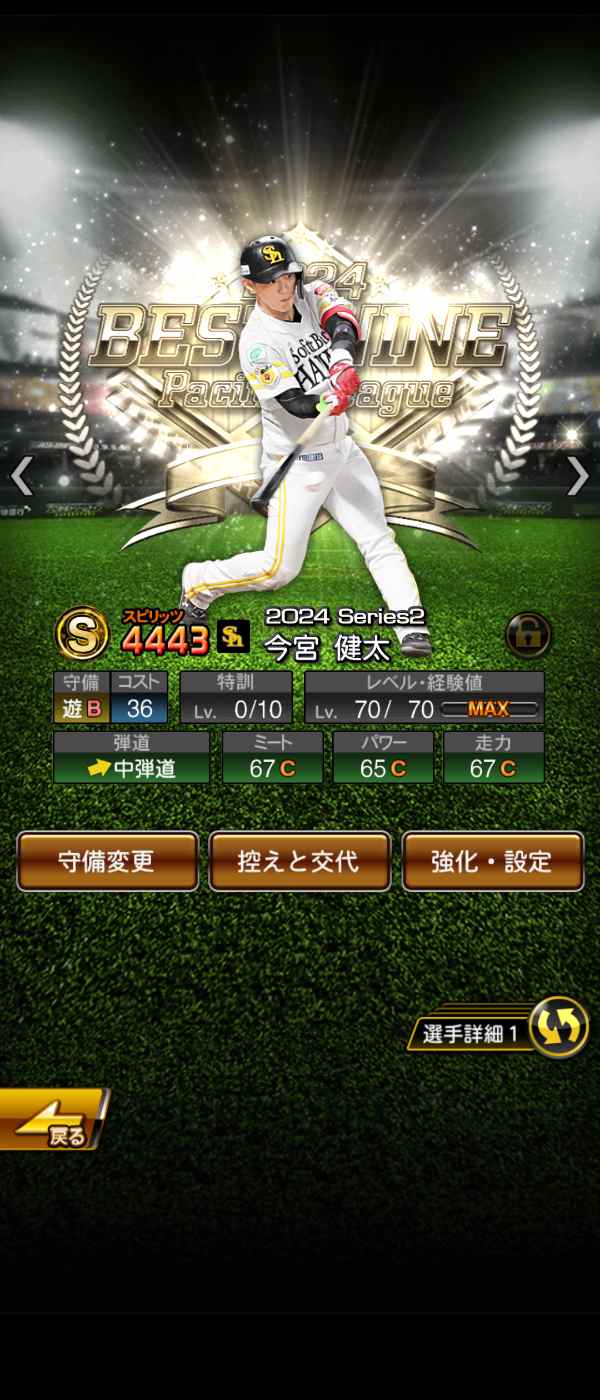Tap the 控えと交代 button

299,861
